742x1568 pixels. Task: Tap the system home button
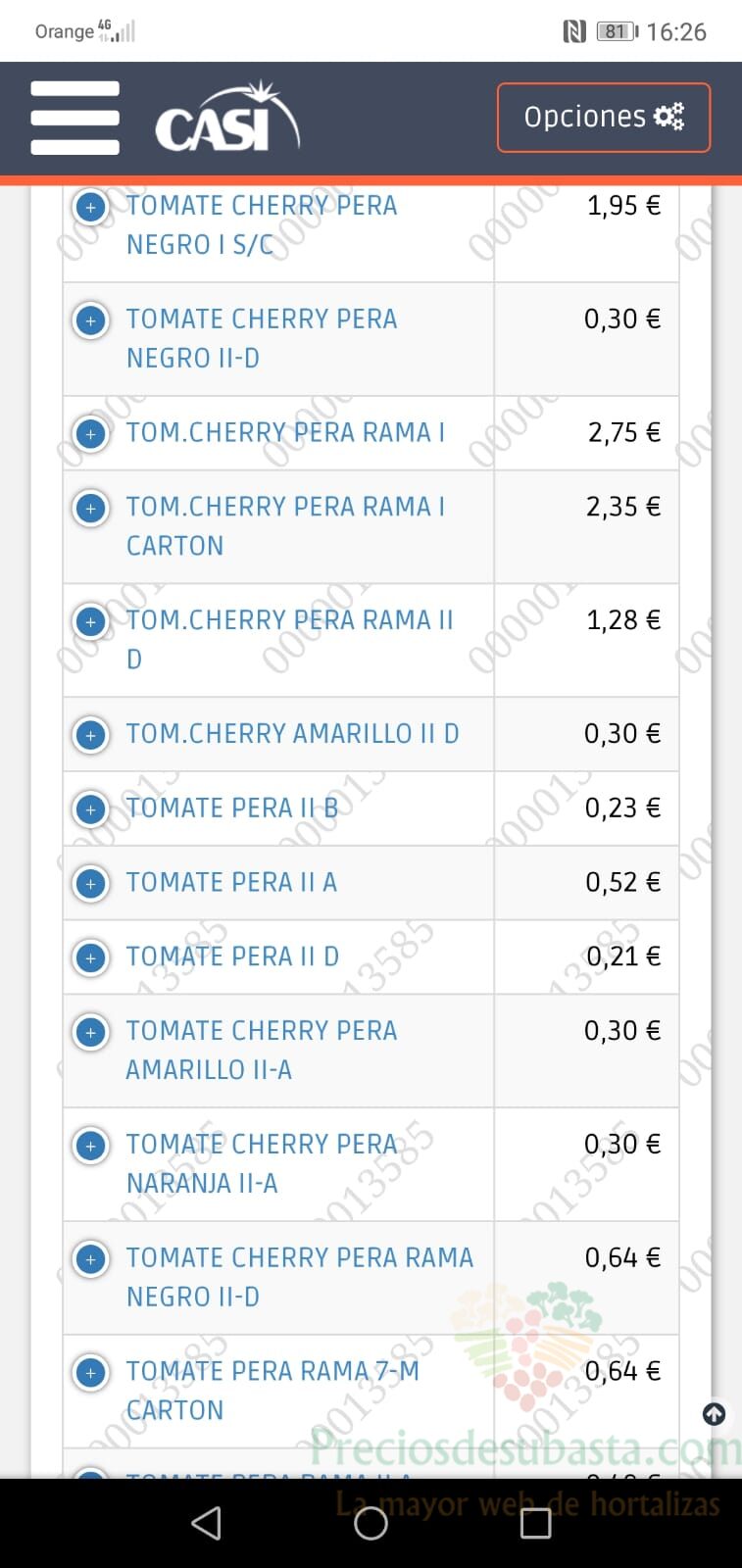(371, 1523)
